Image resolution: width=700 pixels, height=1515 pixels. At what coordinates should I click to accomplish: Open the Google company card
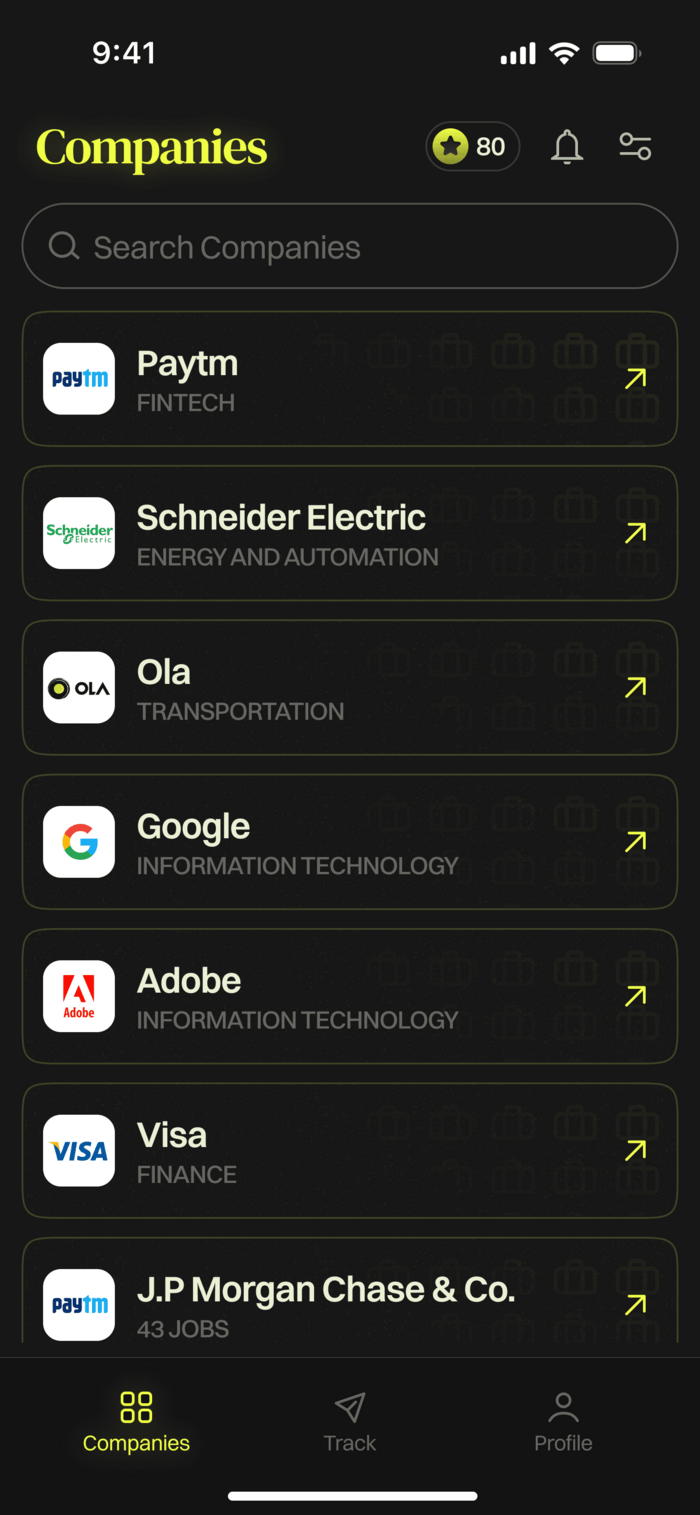pyautogui.click(x=350, y=842)
